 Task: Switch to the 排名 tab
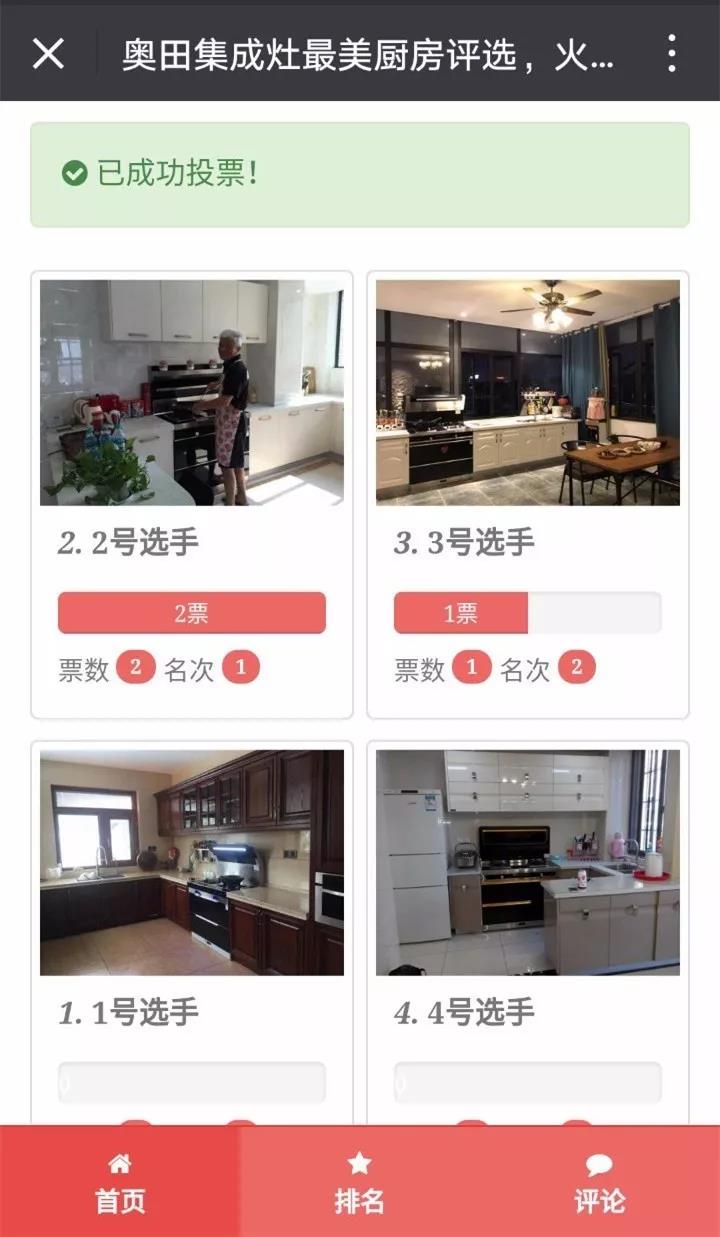[360, 1183]
